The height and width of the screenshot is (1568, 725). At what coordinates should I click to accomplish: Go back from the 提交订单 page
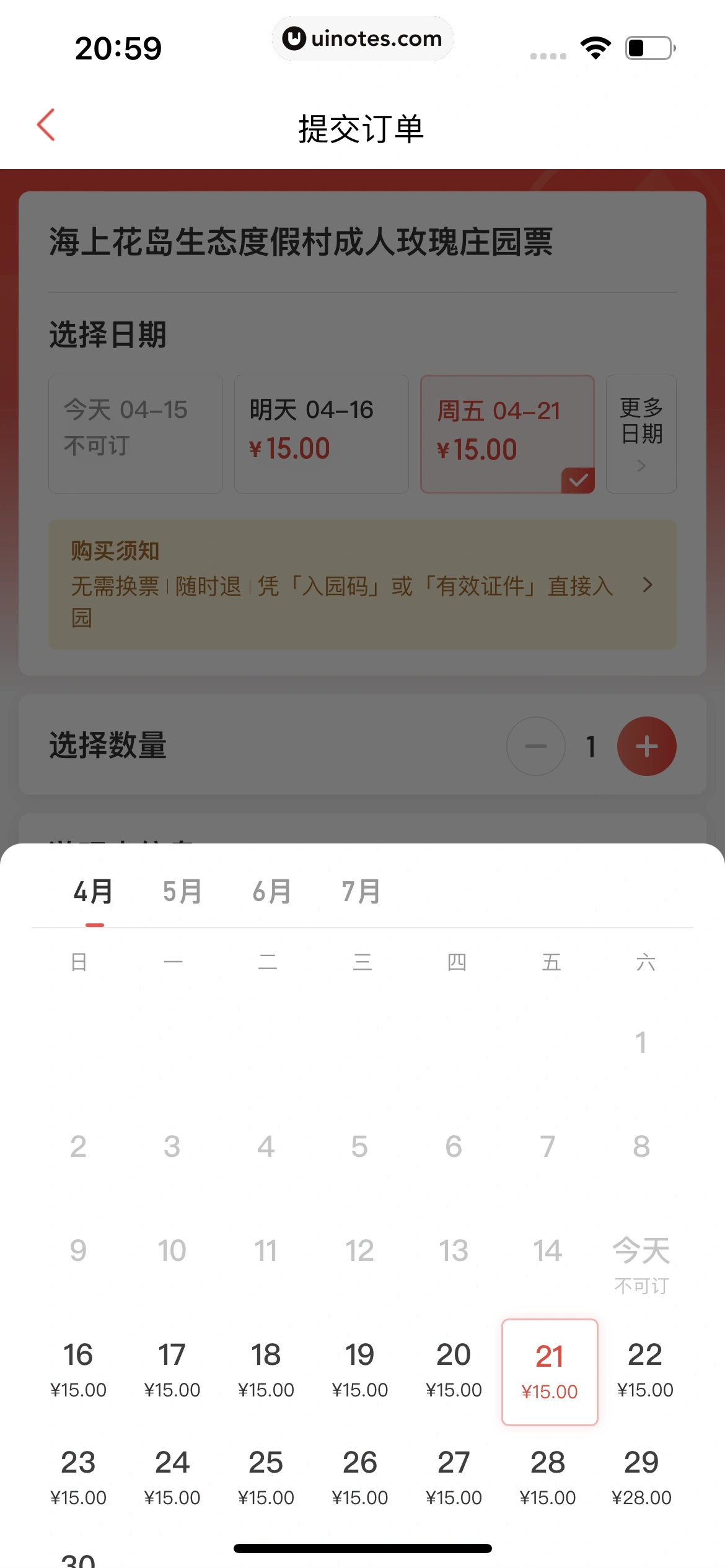46,126
